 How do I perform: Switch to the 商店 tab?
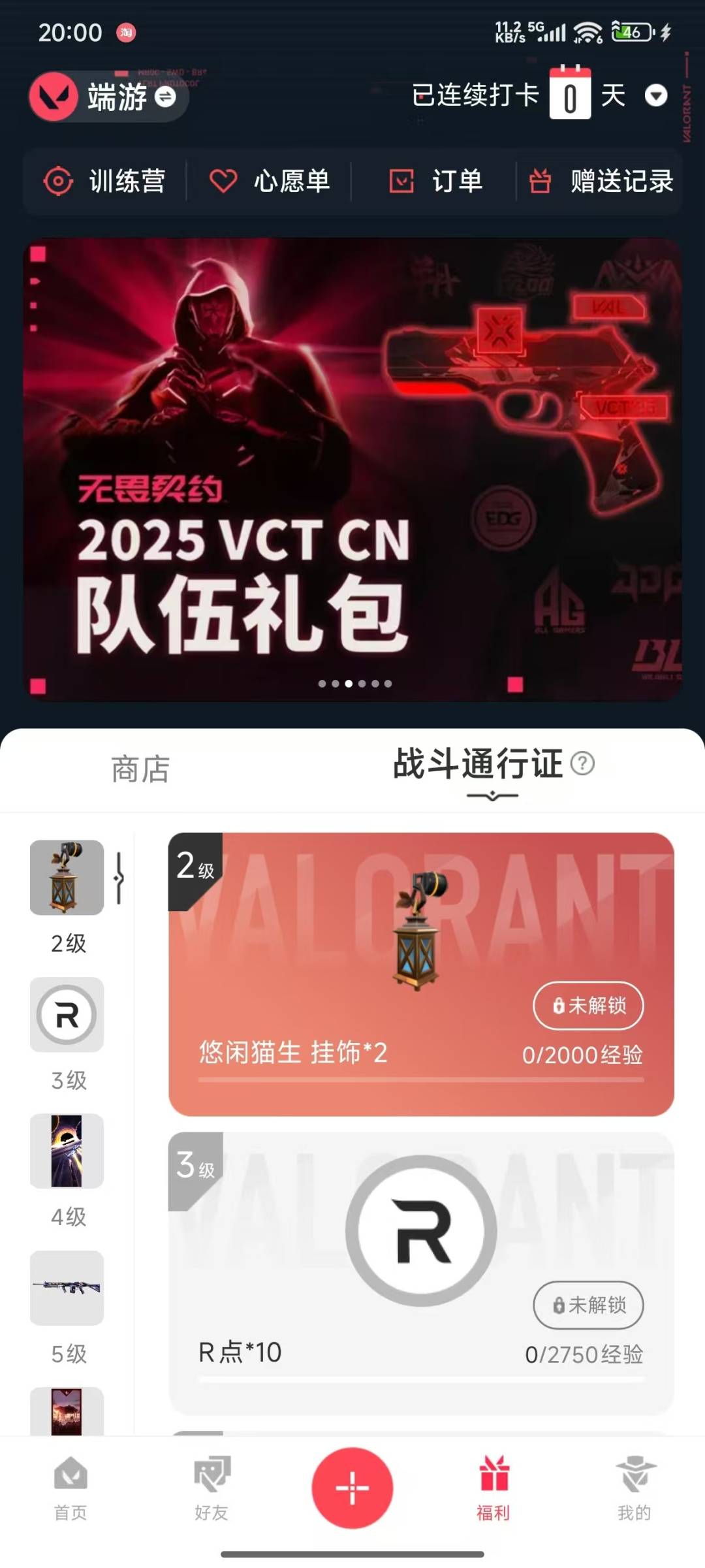[140, 769]
